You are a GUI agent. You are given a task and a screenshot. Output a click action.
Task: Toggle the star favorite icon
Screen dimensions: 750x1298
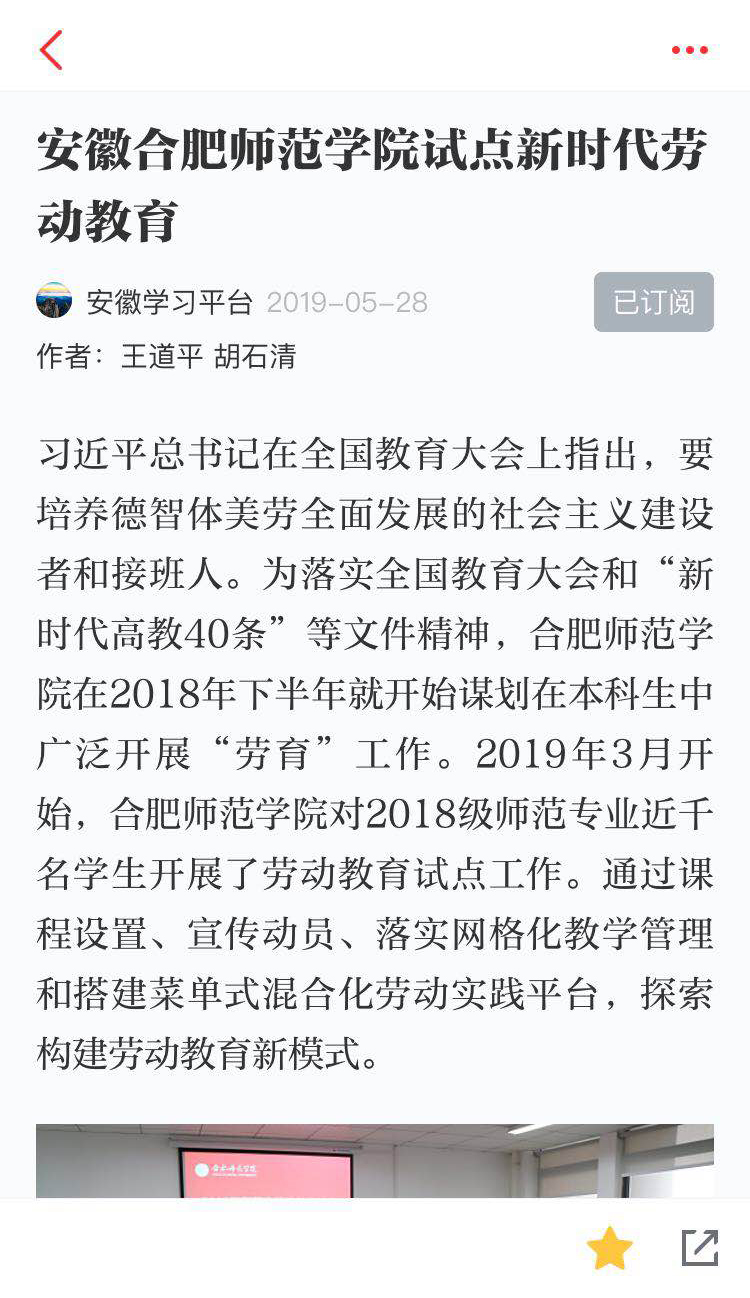[609, 1248]
